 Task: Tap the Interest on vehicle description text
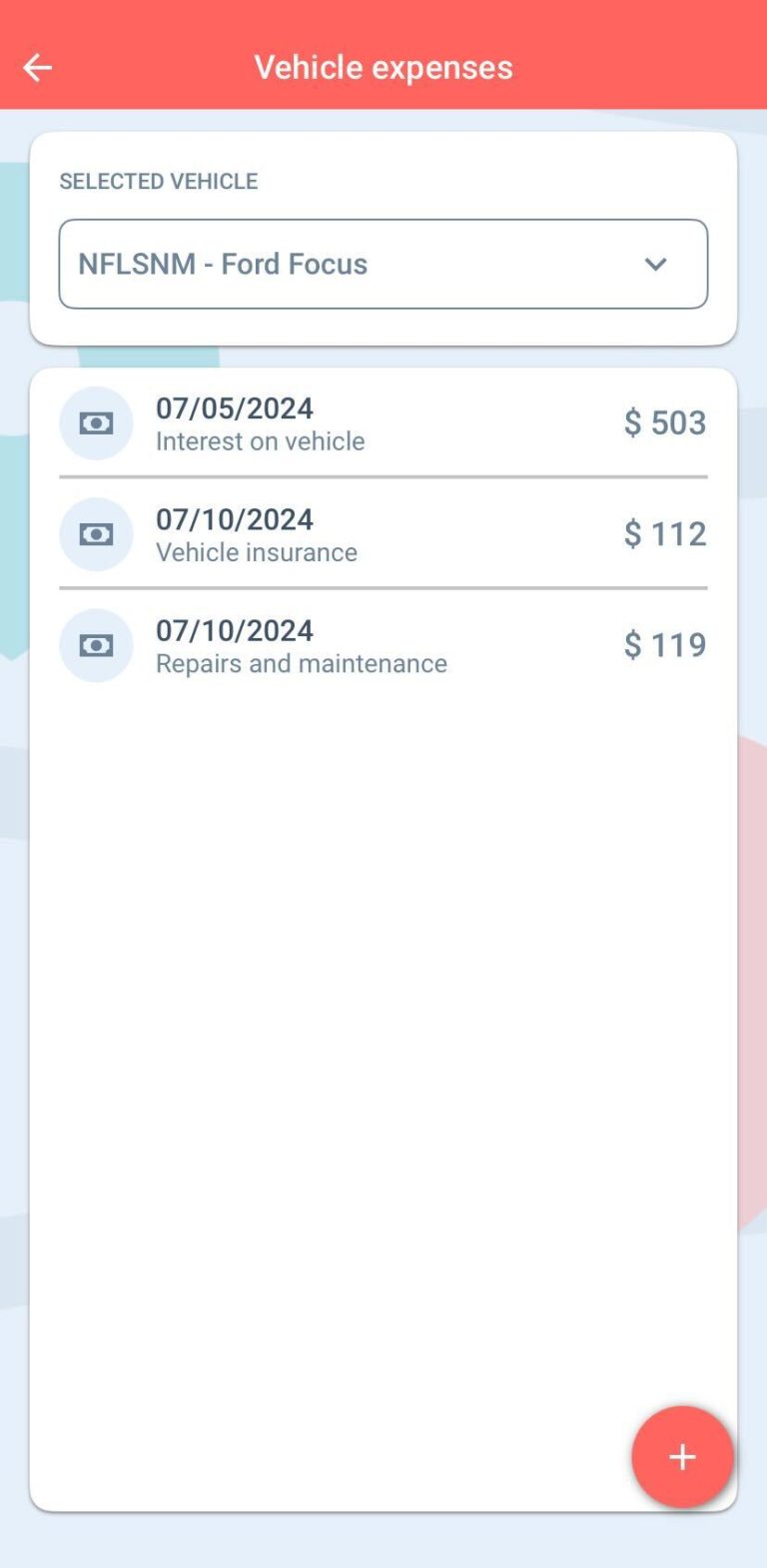pos(260,440)
